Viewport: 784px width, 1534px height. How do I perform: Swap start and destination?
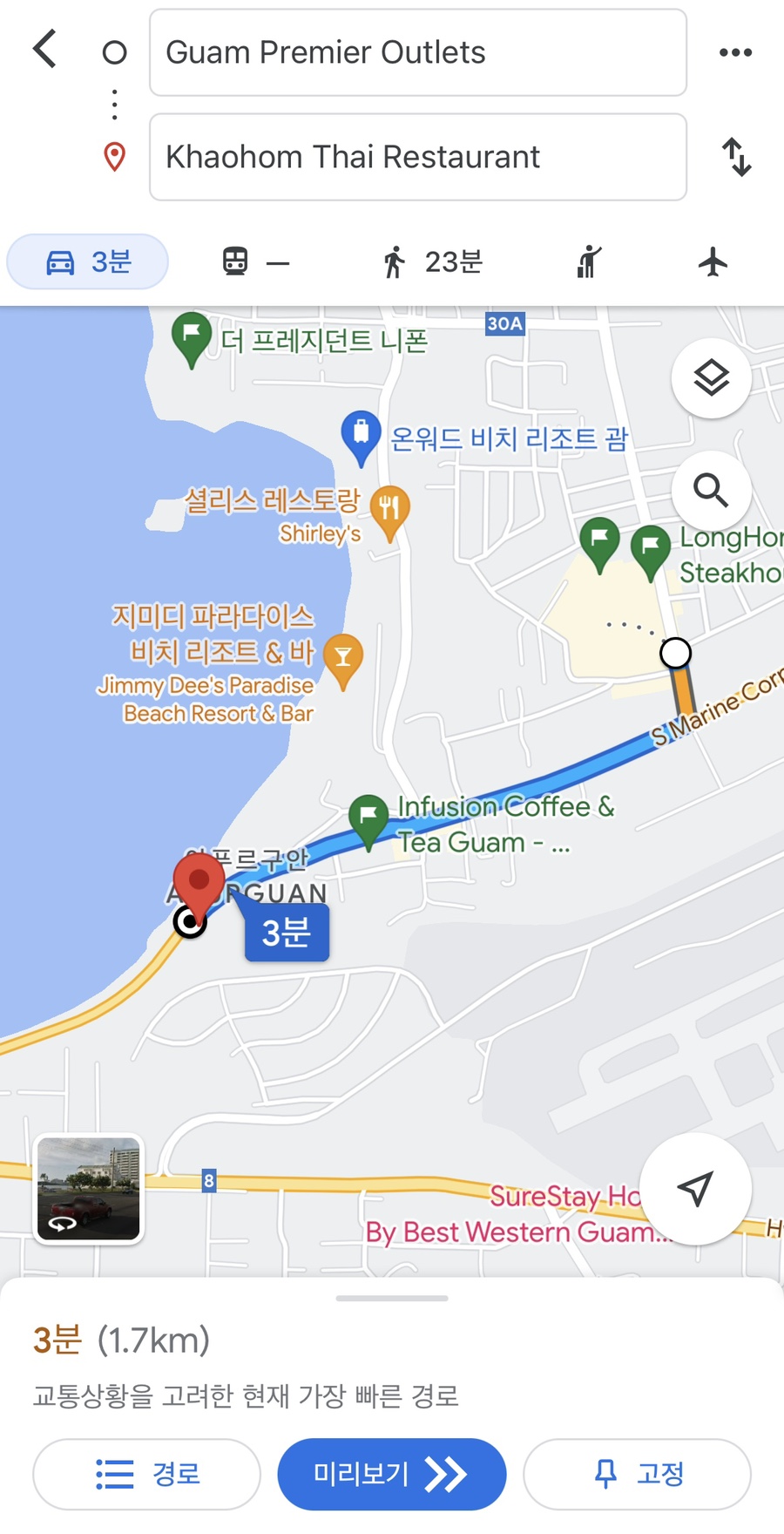pyautogui.click(x=736, y=157)
